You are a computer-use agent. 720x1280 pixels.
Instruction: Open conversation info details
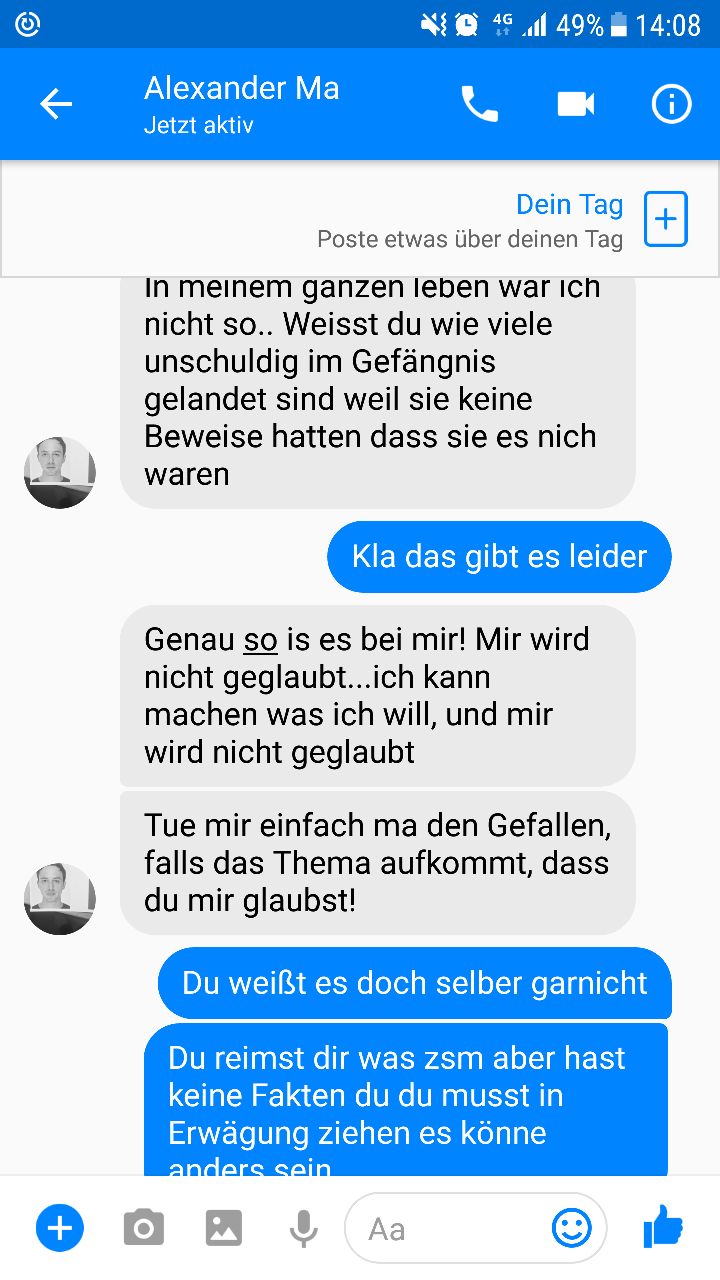pyautogui.click(x=671, y=104)
